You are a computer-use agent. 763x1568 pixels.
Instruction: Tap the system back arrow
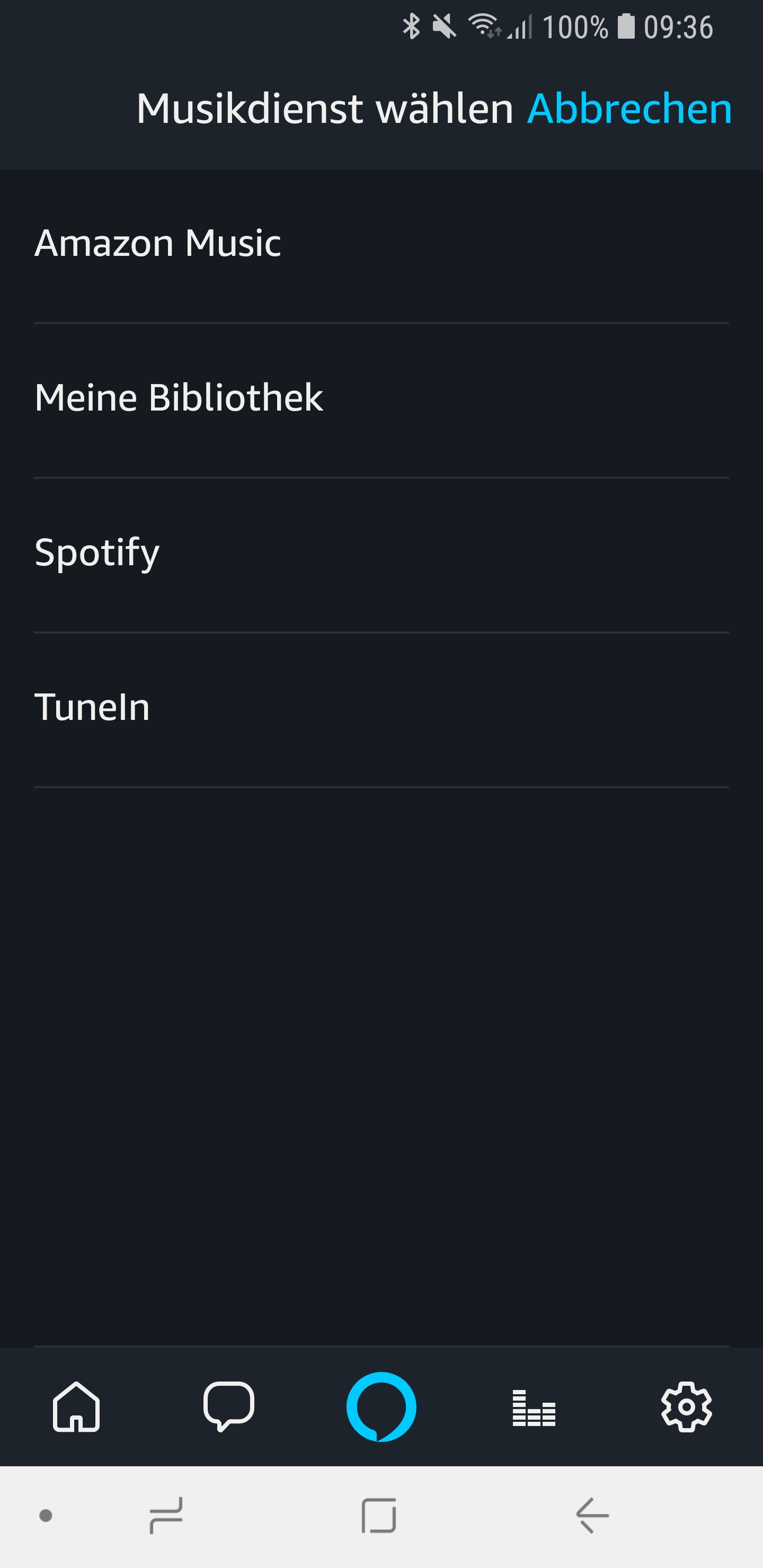[592, 1515]
